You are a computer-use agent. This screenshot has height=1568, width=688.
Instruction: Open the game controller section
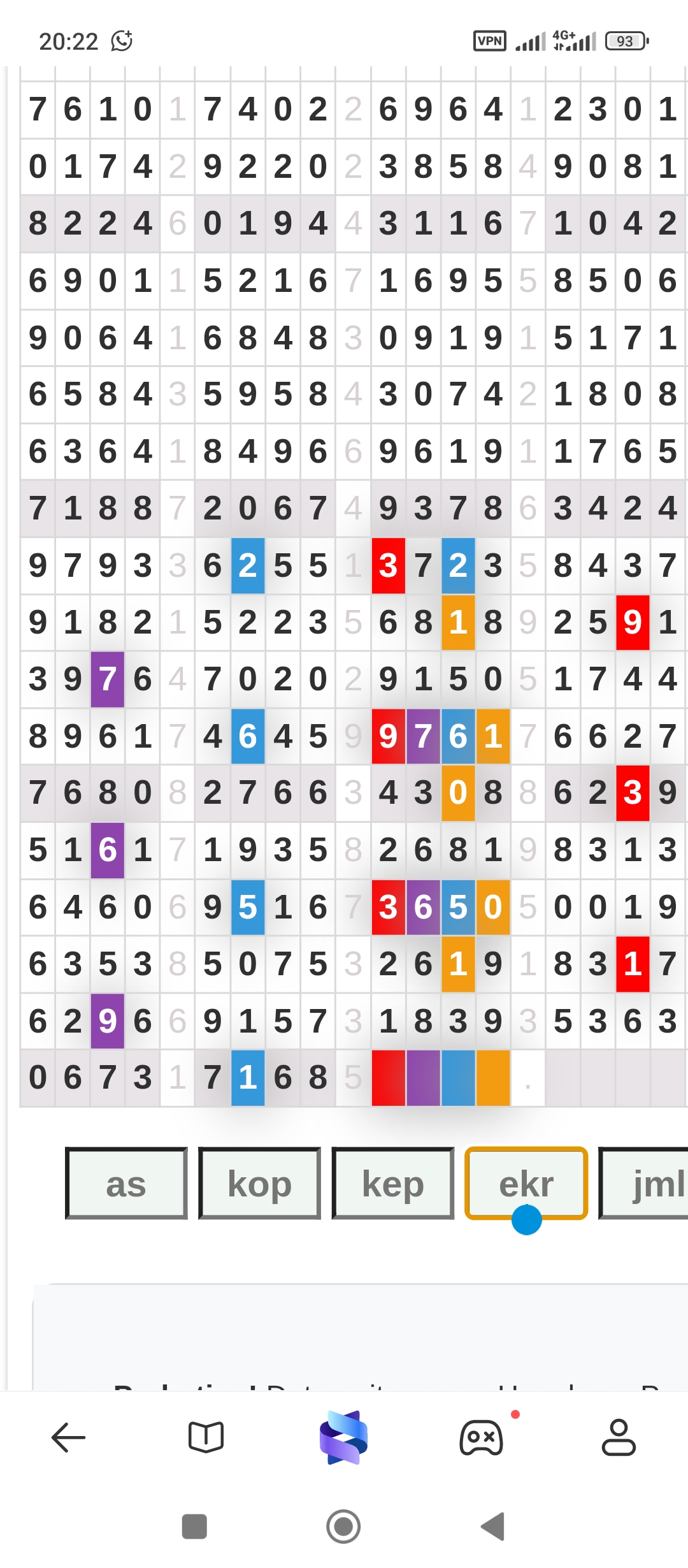(x=481, y=1437)
